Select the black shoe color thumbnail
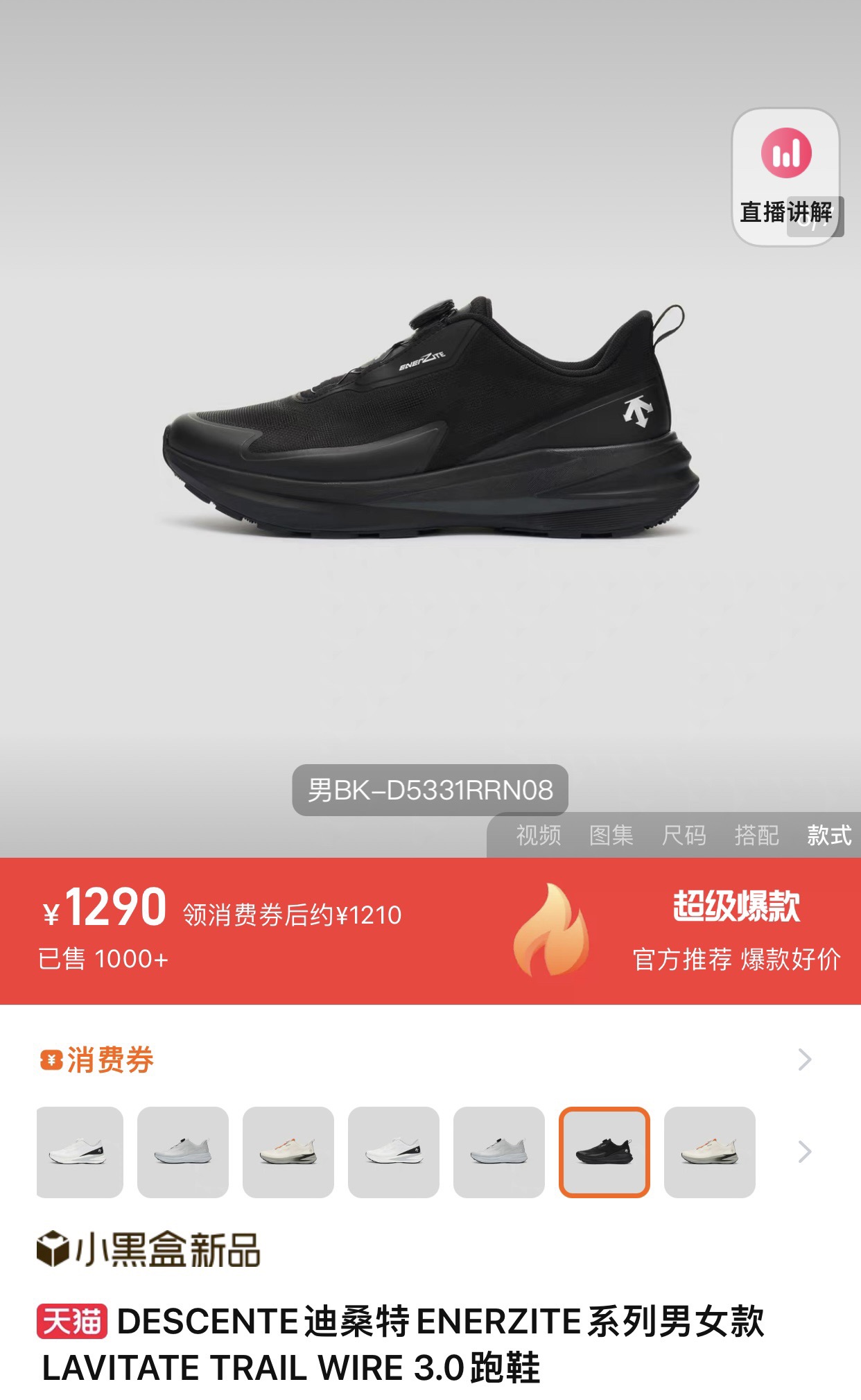This screenshot has height=1400, width=861. click(x=604, y=1152)
